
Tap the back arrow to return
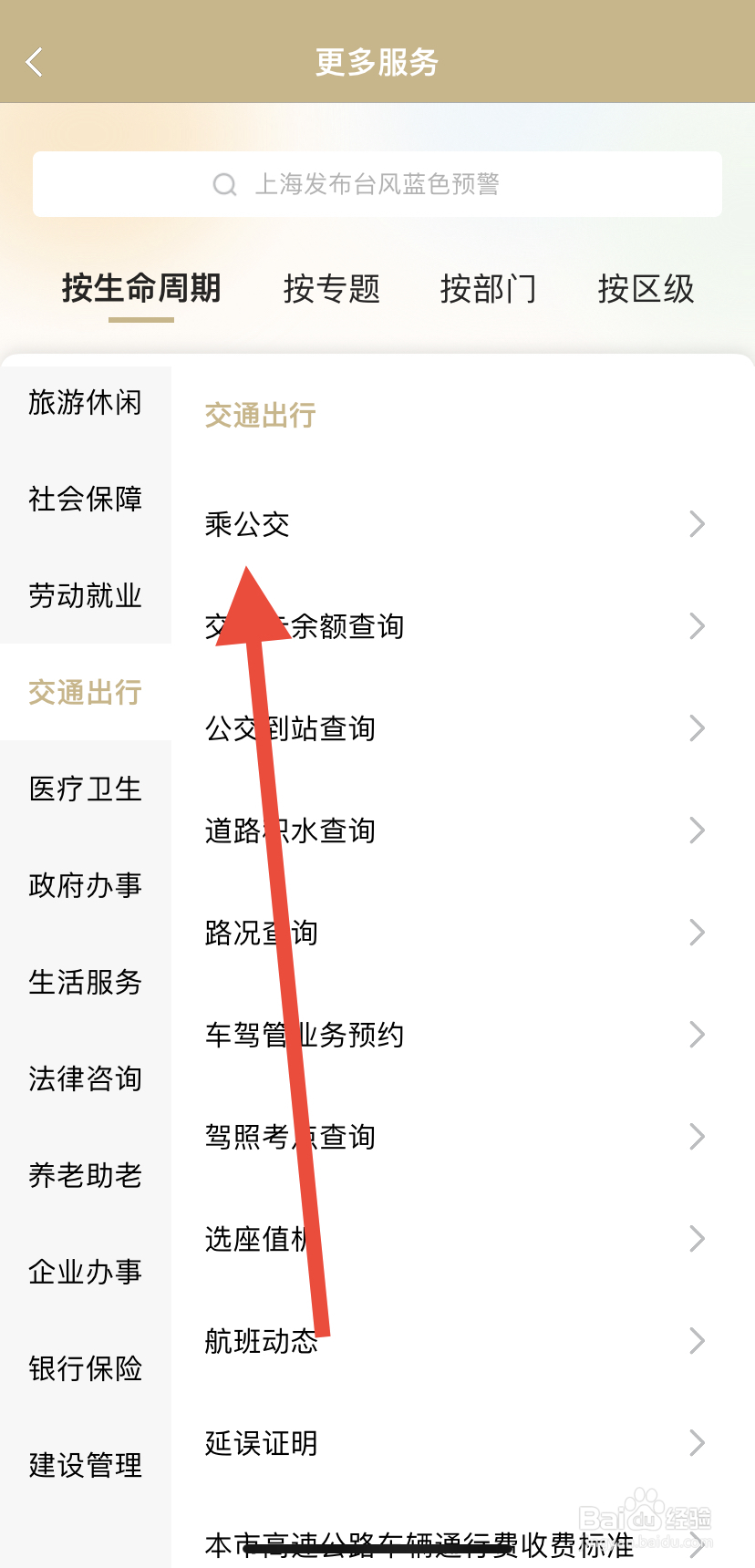35,60
